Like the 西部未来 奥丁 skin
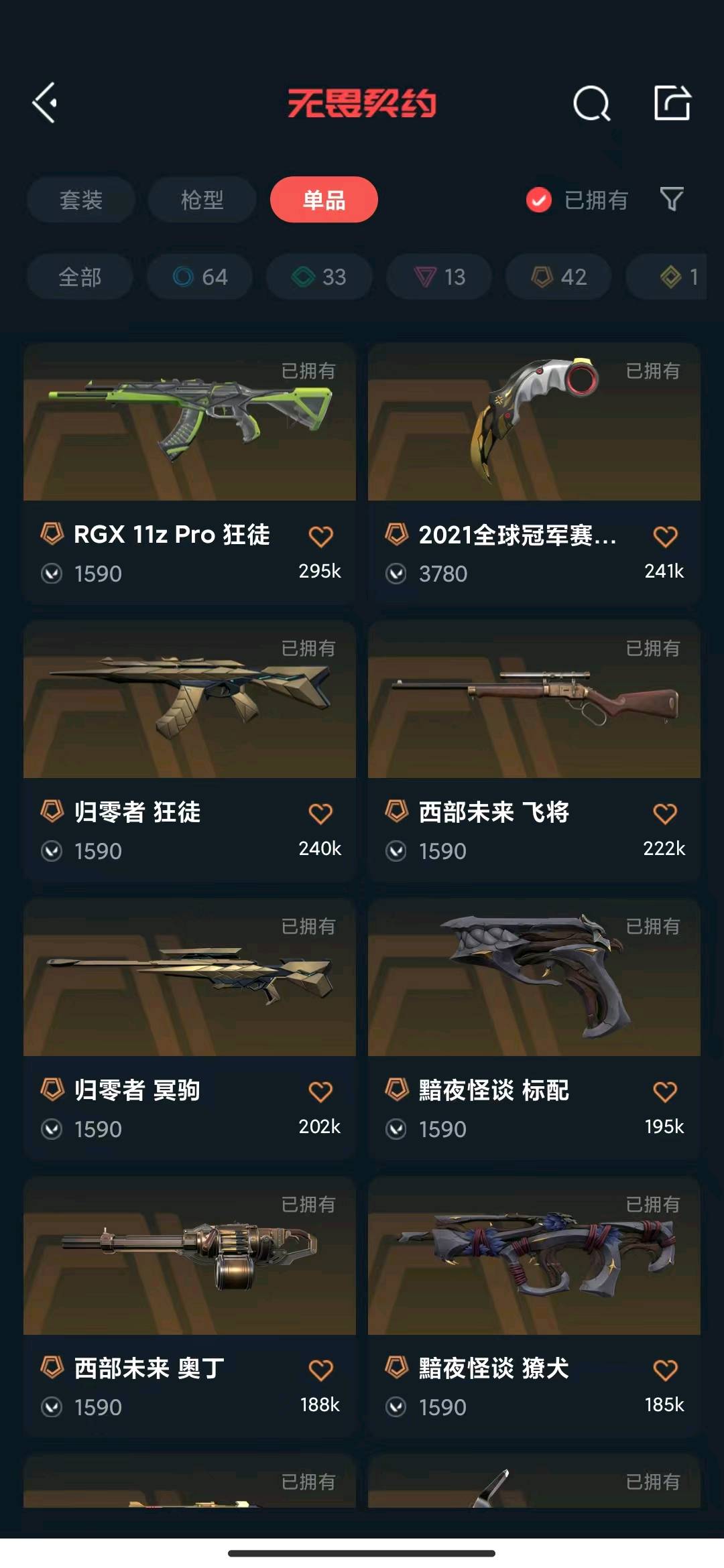The image size is (724, 1568). 320,1370
